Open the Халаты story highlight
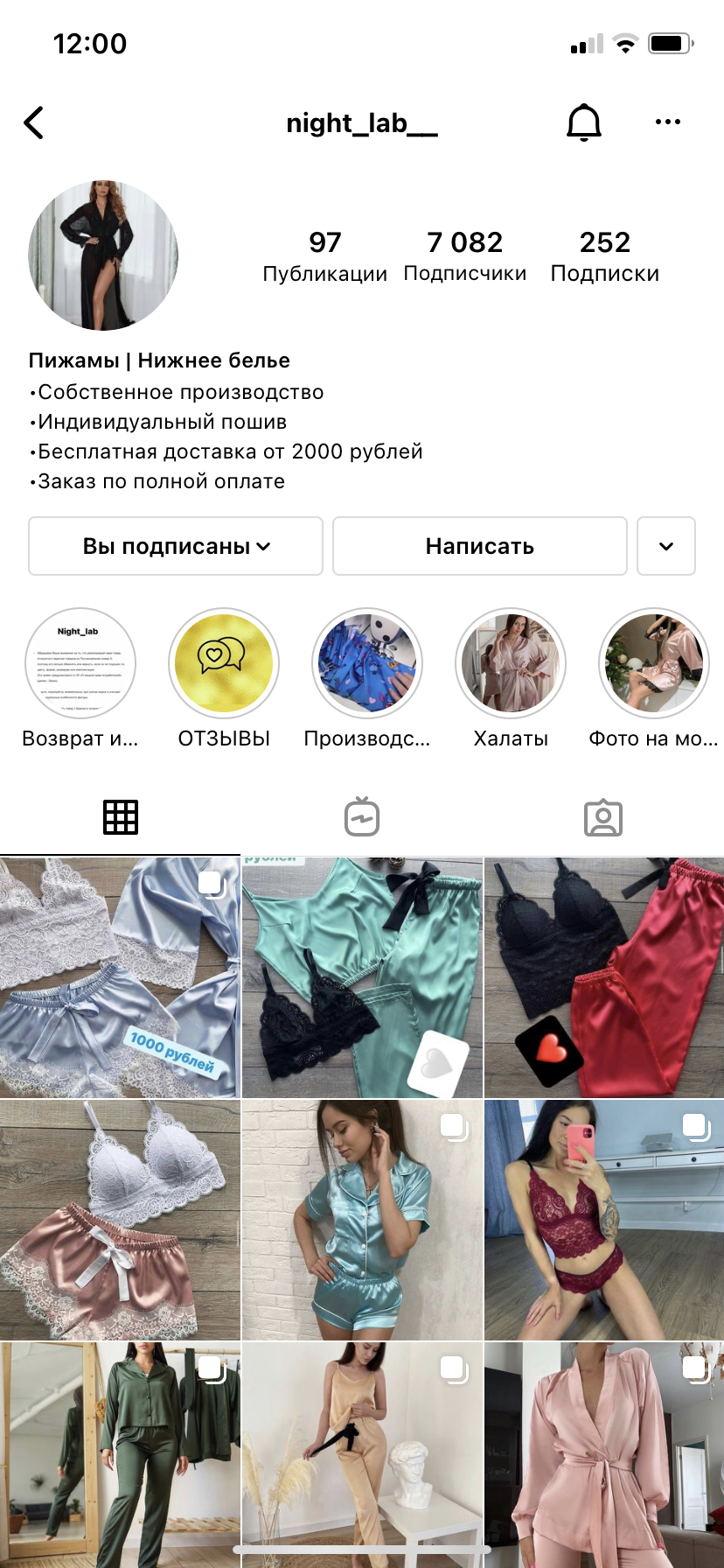This screenshot has height=1568, width=724. 511,664
